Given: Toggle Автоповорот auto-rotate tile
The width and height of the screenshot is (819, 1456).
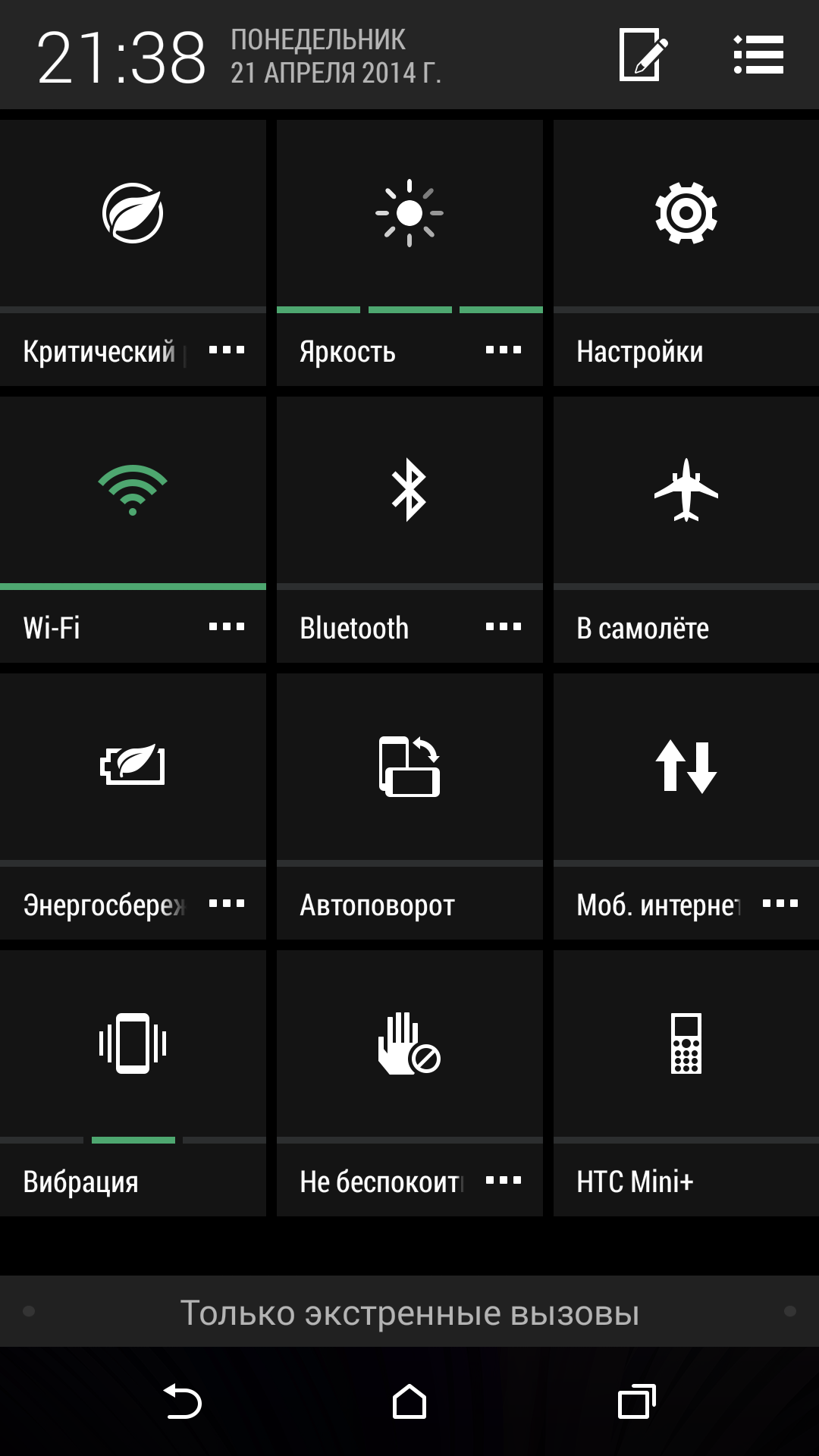Looking at the screenshot, I should pyautogui.click(x=409, y=806).
